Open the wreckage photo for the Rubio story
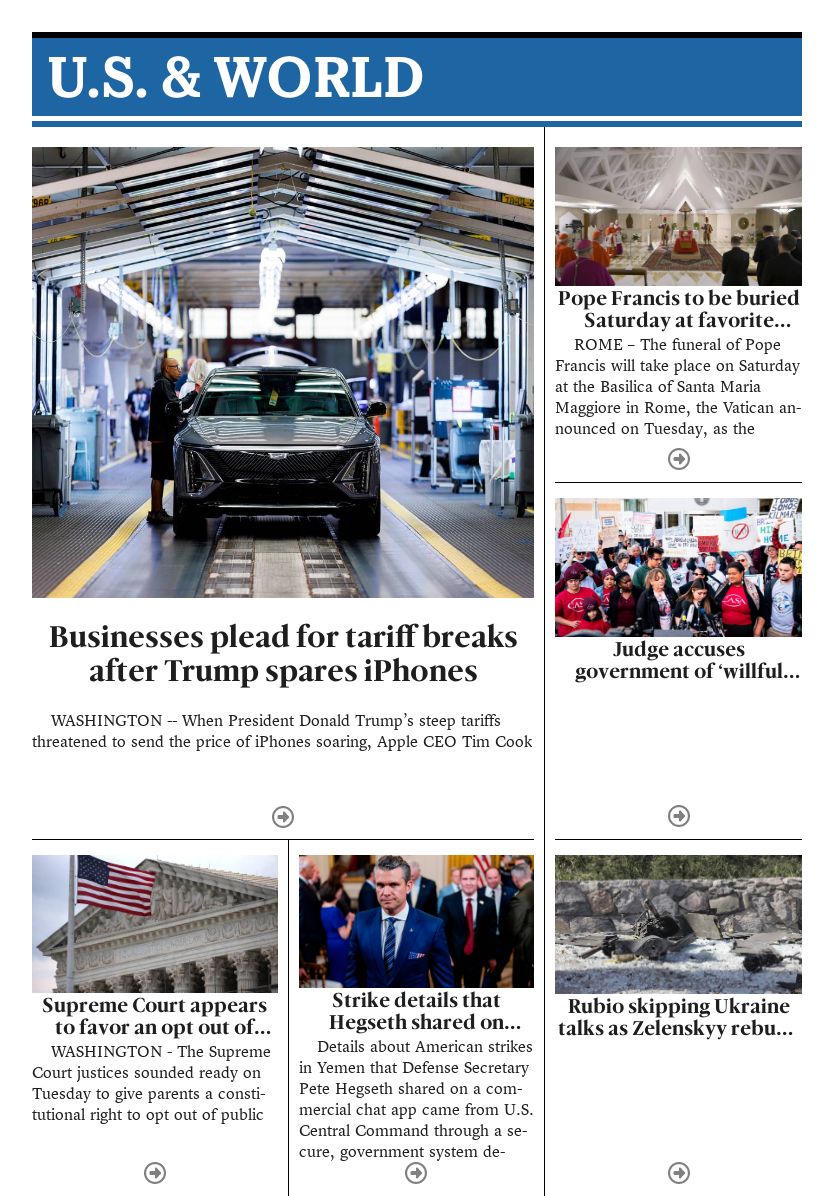 [x=678, y=924]
